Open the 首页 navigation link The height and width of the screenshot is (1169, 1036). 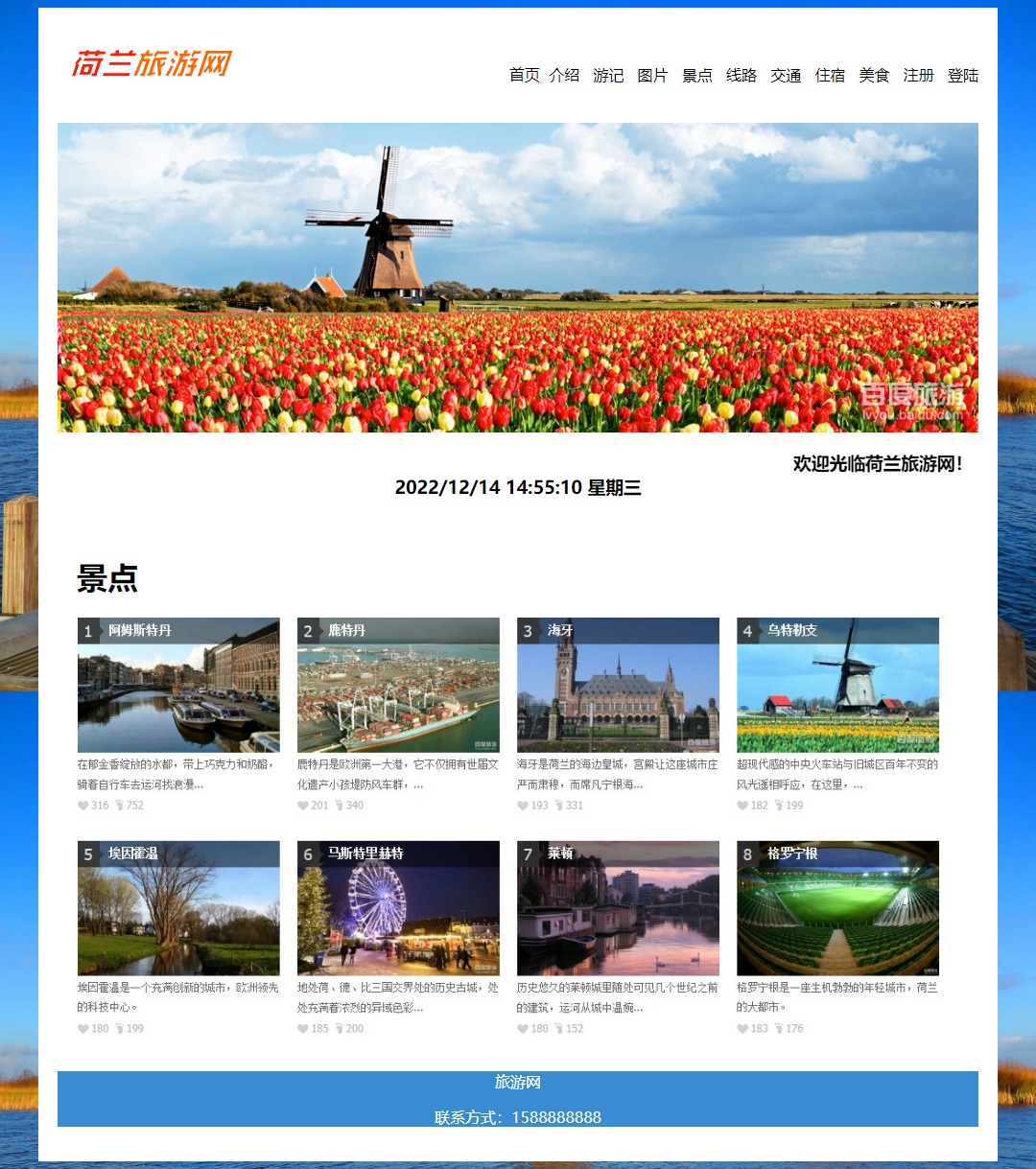(524, 75)
